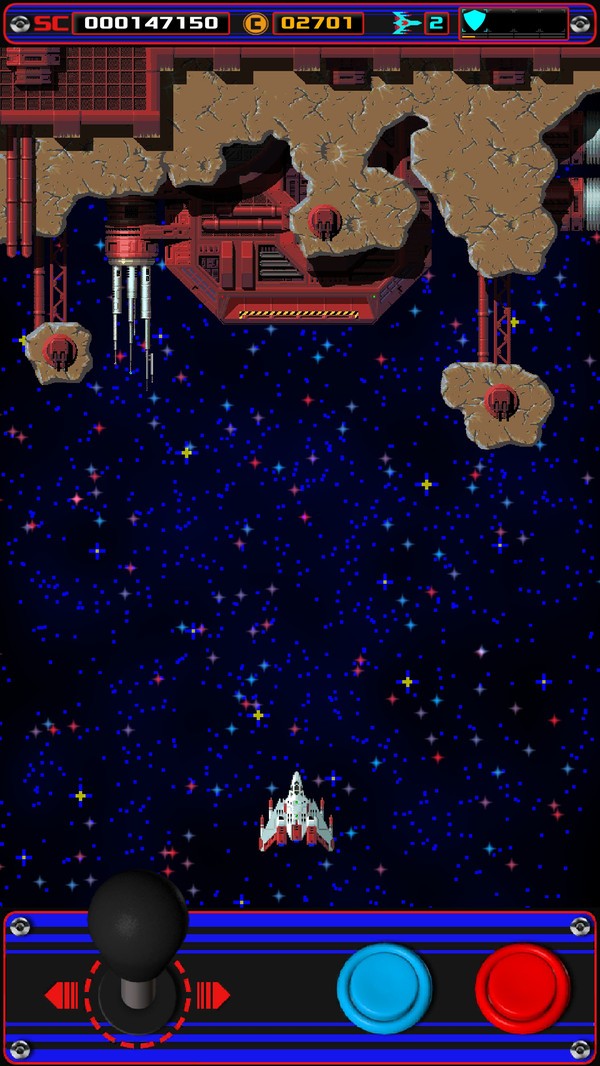
Task: Tap the red arcade button
Action: pos(522,988)
